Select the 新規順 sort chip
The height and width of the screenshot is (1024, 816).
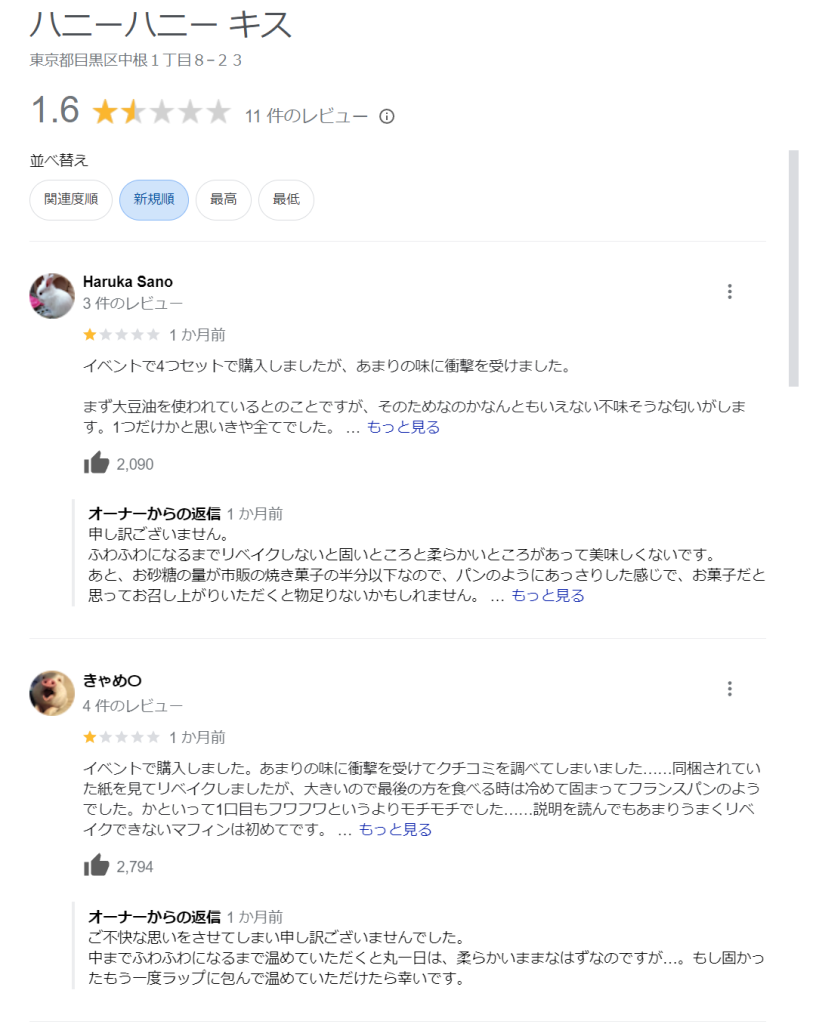154,200
